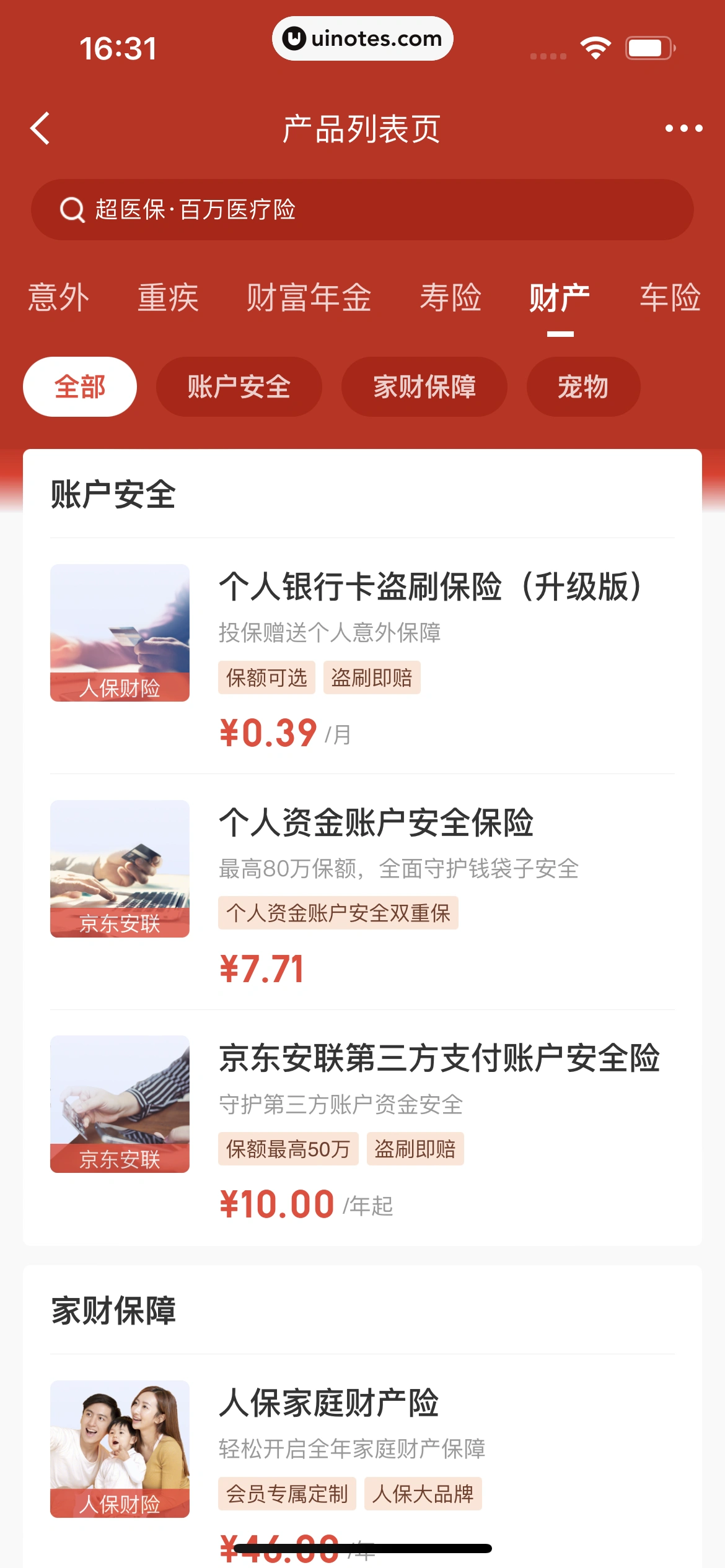Go back from the 产品列表页 page
The width and height of the screenshot is (725, 1568).
41,129
